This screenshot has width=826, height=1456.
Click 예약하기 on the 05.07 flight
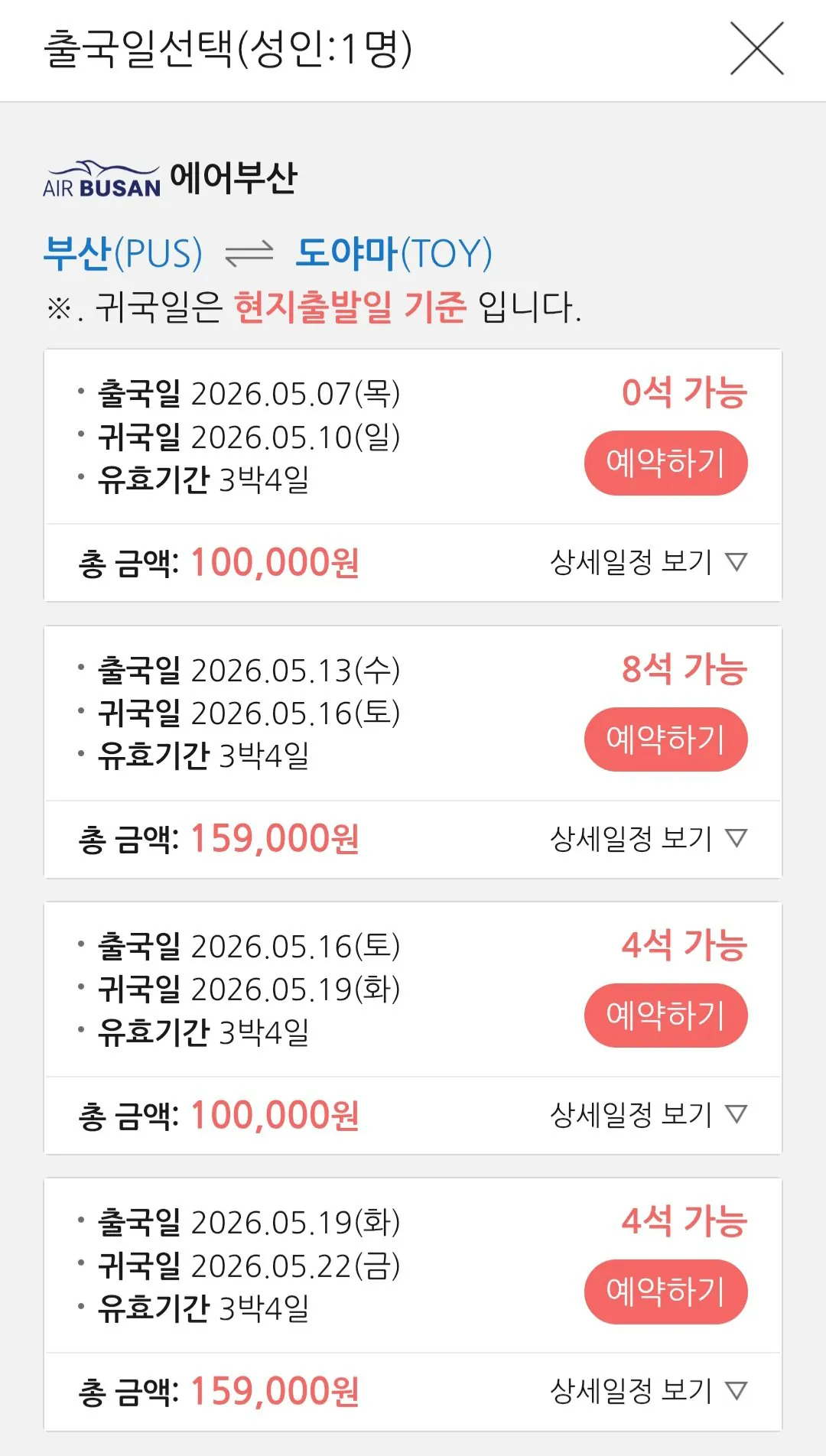tap(665, 463)
